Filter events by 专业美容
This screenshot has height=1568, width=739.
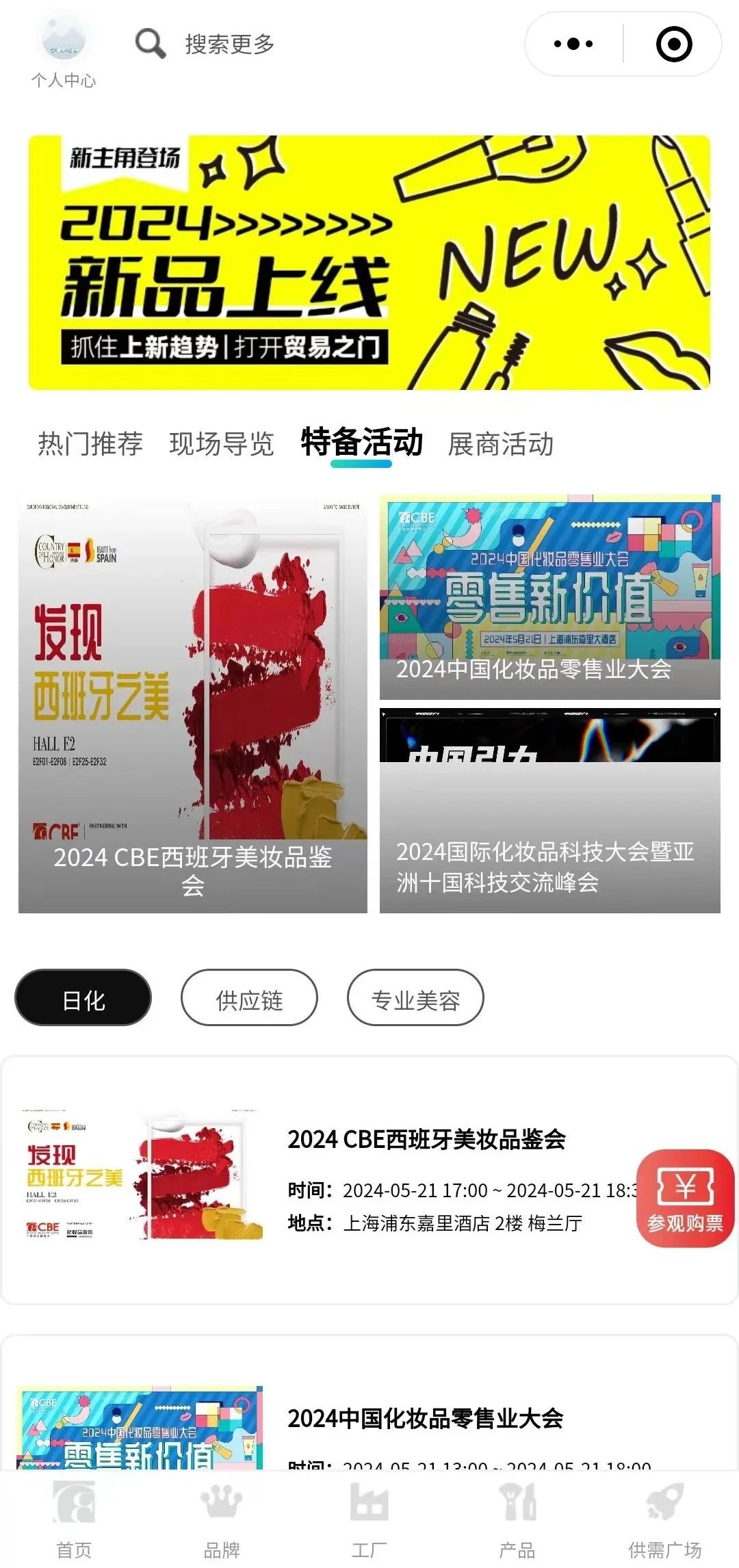click(x=415, y=998)
